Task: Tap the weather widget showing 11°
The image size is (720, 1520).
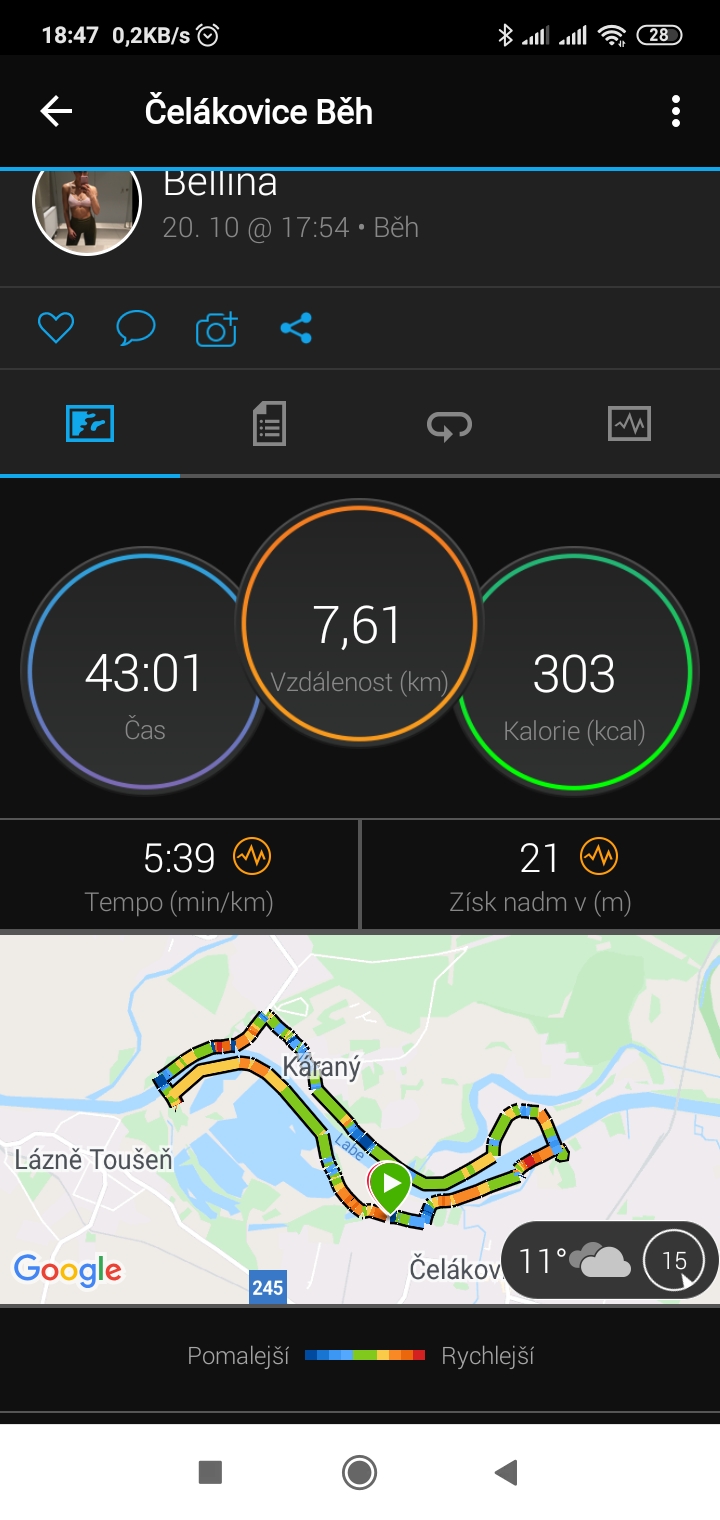Action: pyautogui.click(x=609, y=1260)
